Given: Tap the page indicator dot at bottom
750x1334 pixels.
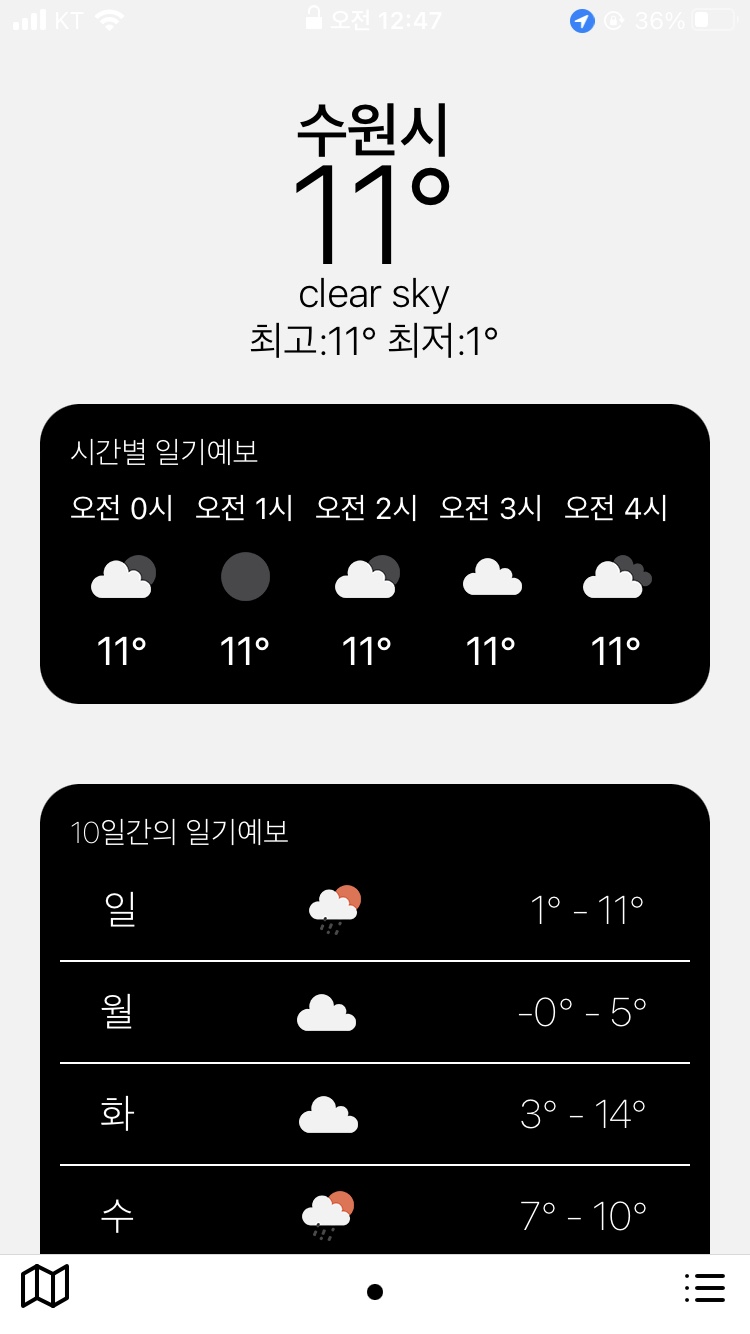Looking at the screenshot, I should (x=374, y=1290).
